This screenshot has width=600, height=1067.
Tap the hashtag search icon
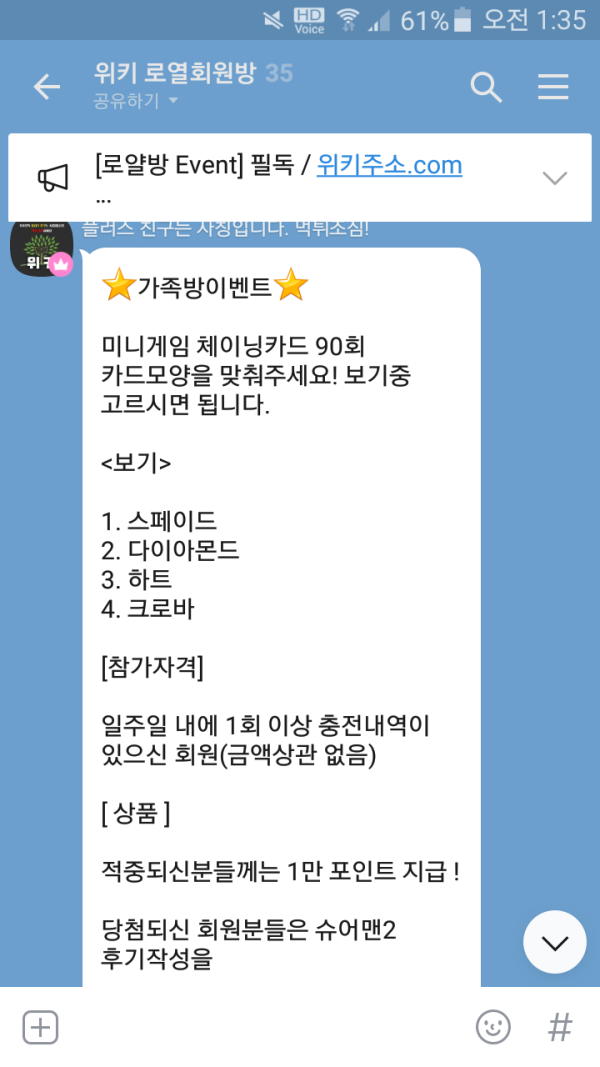click(560, 1027)
